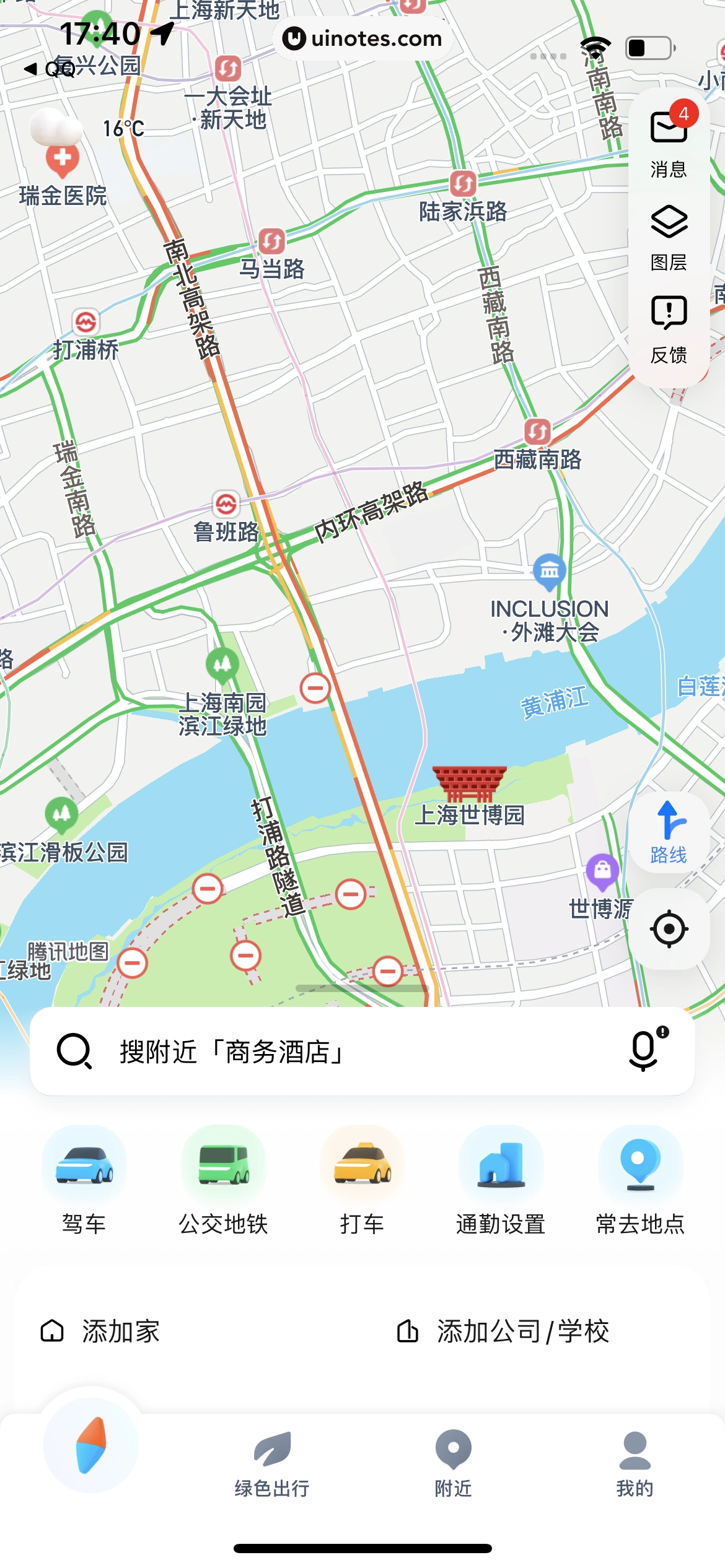The width and height of the screenshot is (725, 1568).
Task: Recenter map on current location
Action: pos(669,929)
